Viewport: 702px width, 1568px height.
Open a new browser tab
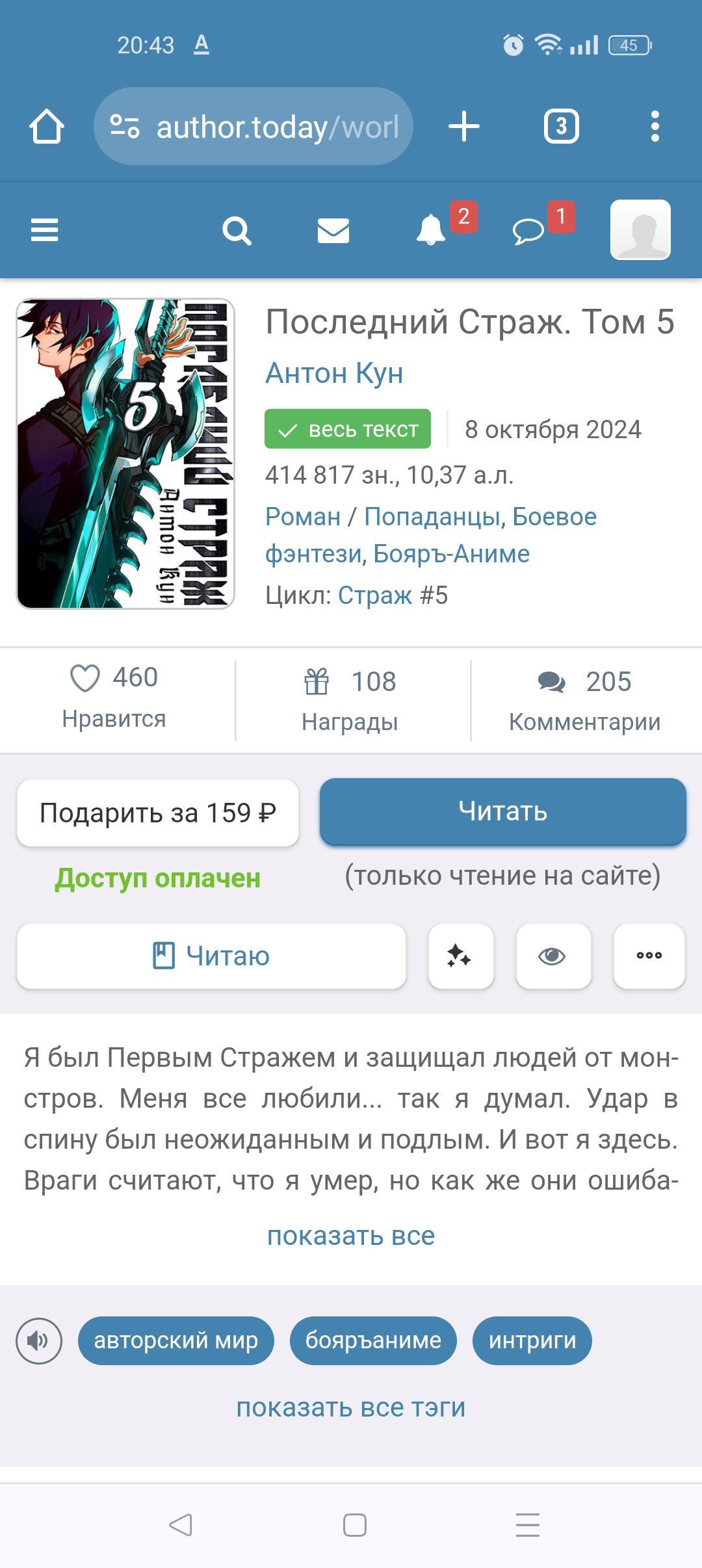click(x=464, y=126)
